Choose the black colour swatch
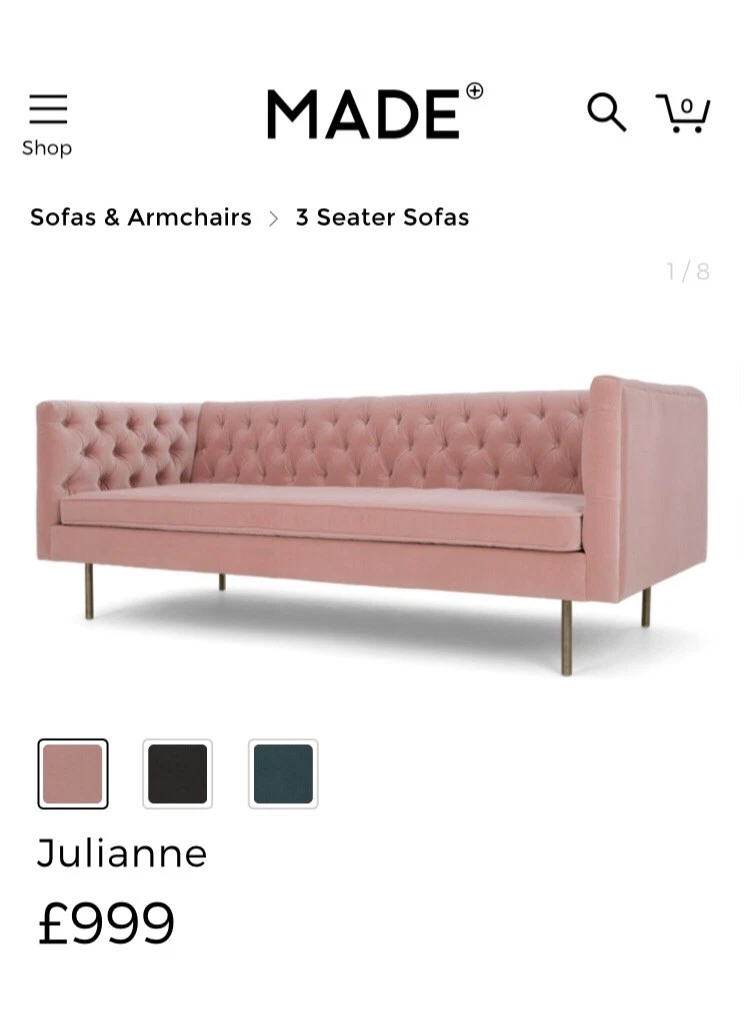Viewport: 750px width, 1017px height. (178, 774)
